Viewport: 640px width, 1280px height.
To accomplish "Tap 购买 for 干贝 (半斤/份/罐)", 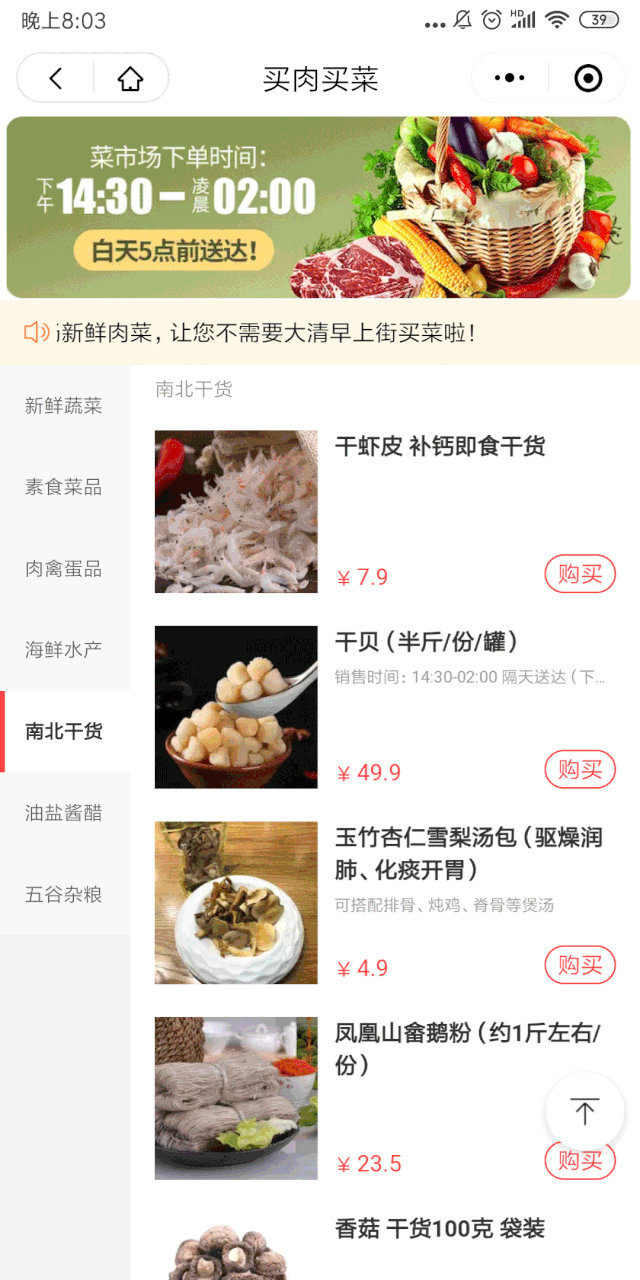I will (580, 769).
